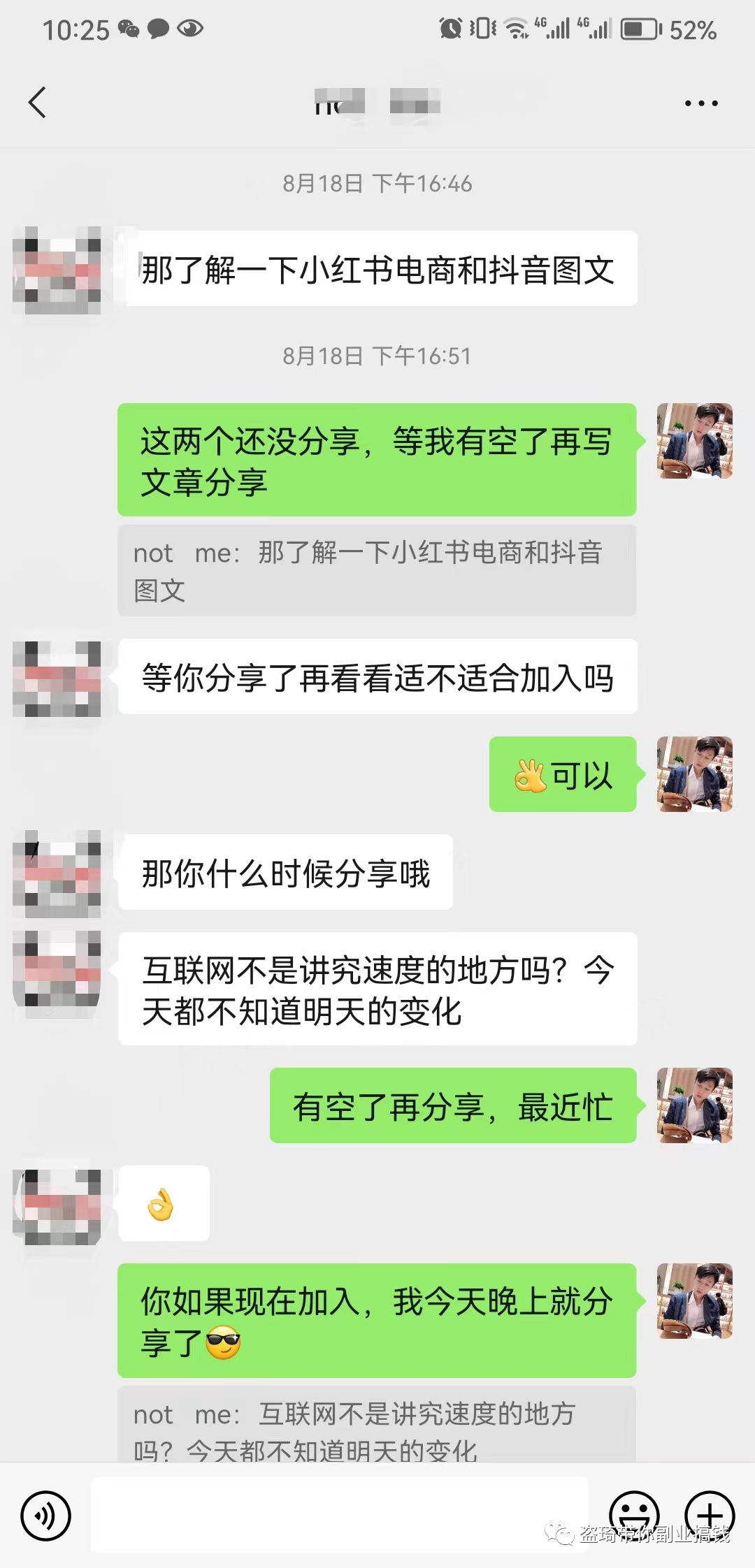Image resolution: width=755 pixels, height=1568 pixels.
Task: Open contact avatar beside '那你什么时候分享哦'
Action: (57, 873)
